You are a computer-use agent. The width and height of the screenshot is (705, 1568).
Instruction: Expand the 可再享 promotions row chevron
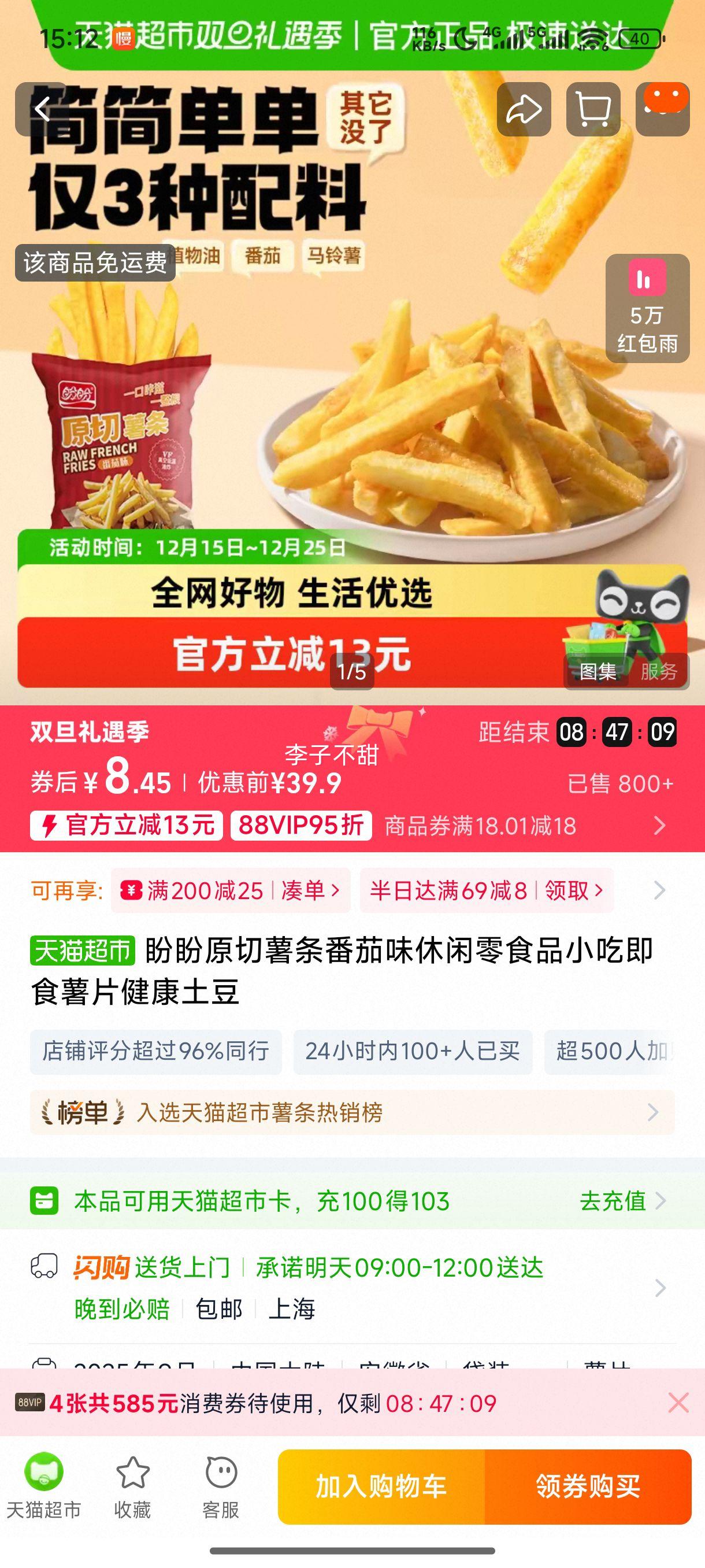click(x=659, y=890)
